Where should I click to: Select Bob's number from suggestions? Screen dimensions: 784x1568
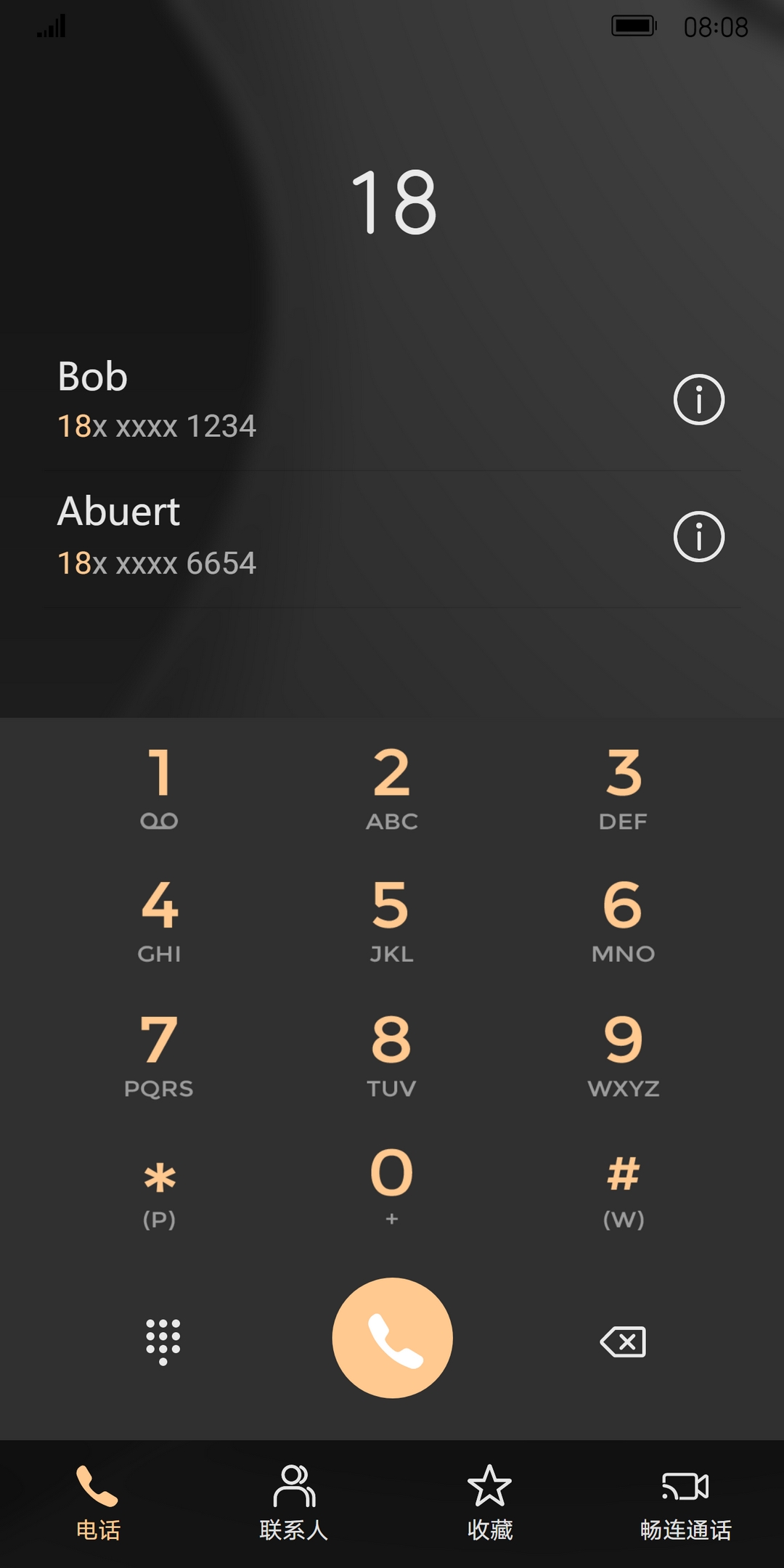(290, 401)
